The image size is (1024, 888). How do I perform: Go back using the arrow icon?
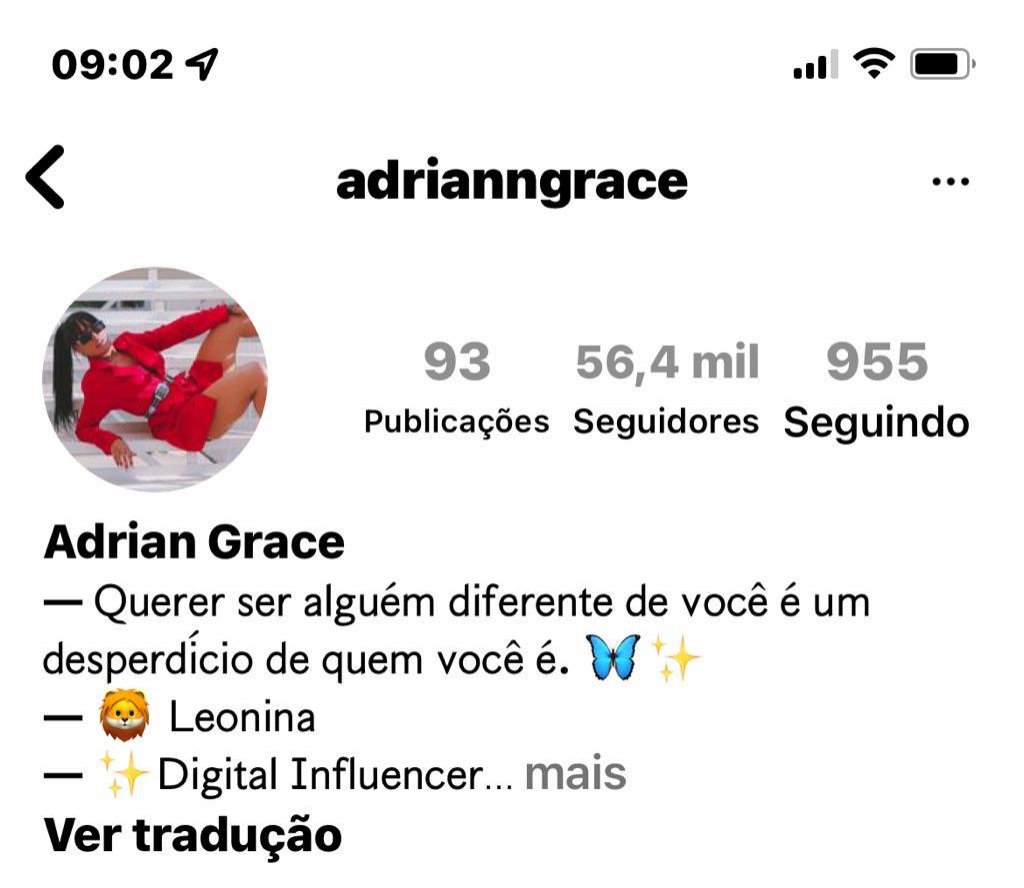coord(46,178)
